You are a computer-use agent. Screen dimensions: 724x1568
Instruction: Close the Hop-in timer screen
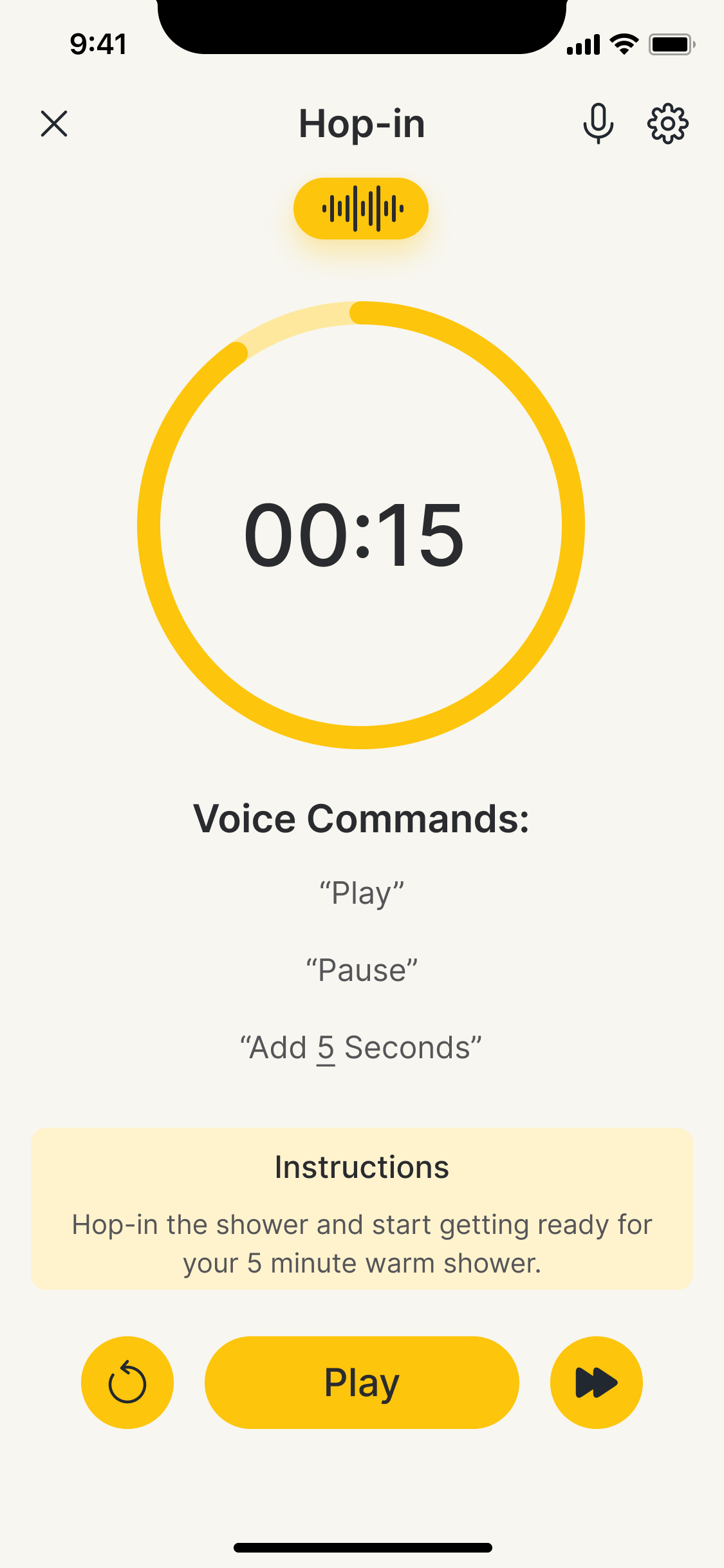54,124
